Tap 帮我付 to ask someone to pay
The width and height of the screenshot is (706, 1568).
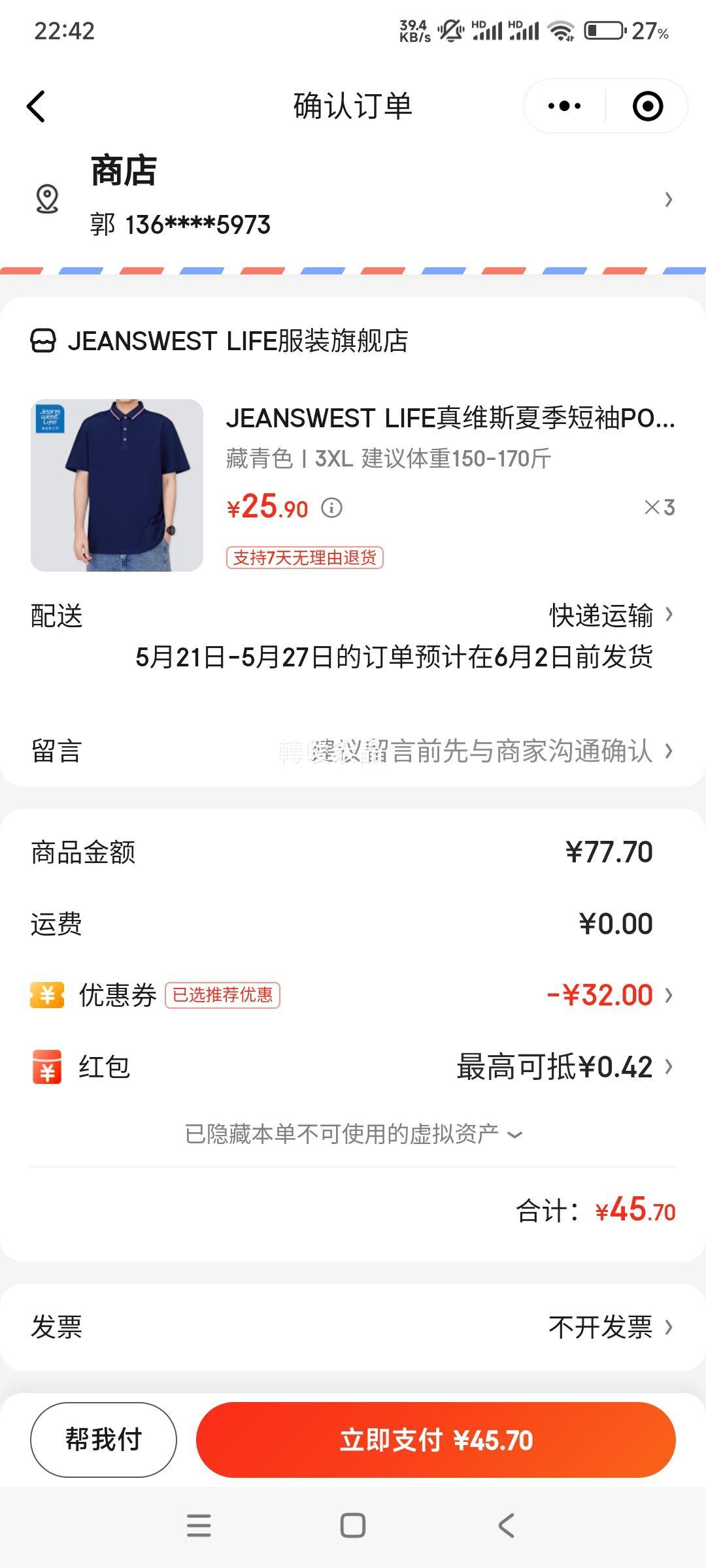103,1440
